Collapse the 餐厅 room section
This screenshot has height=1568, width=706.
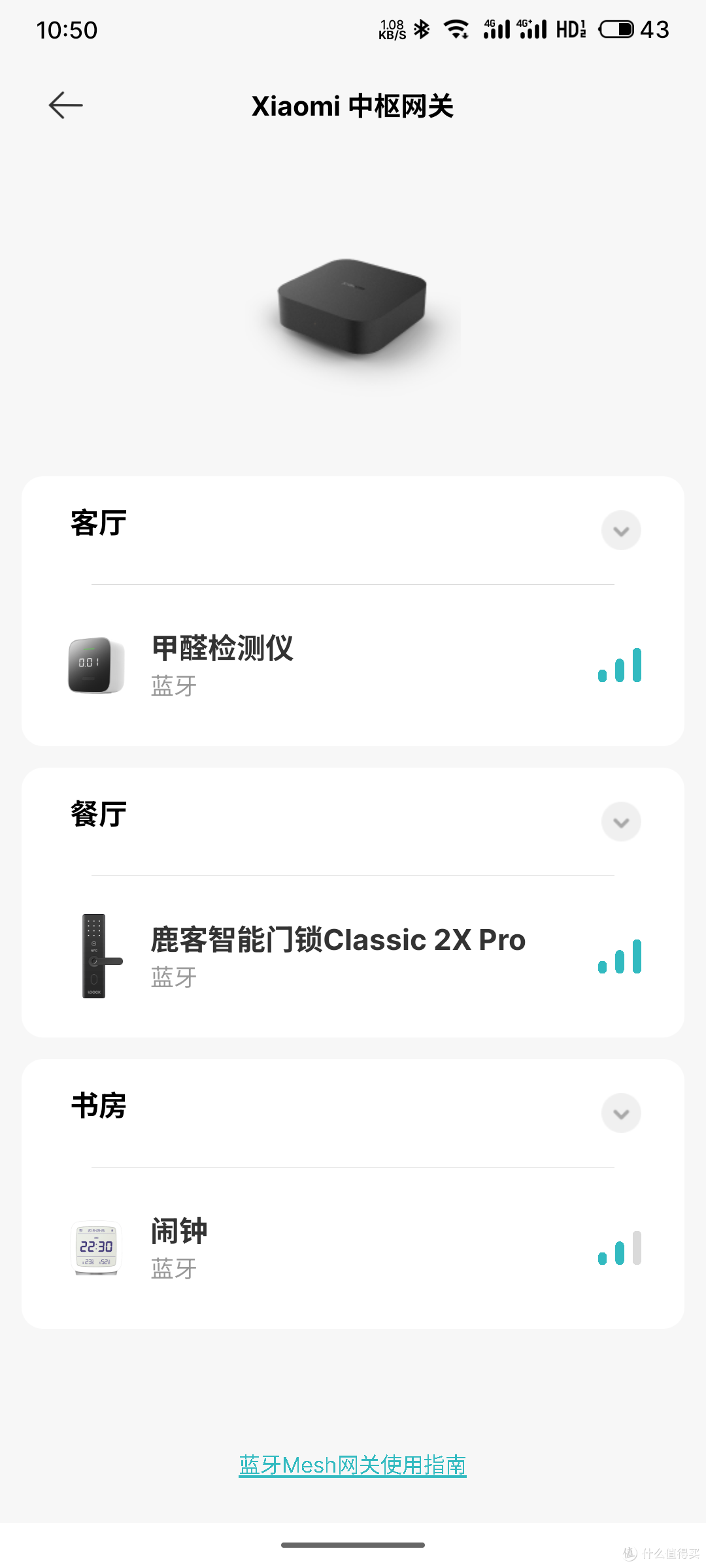click(x=620, y=822)
